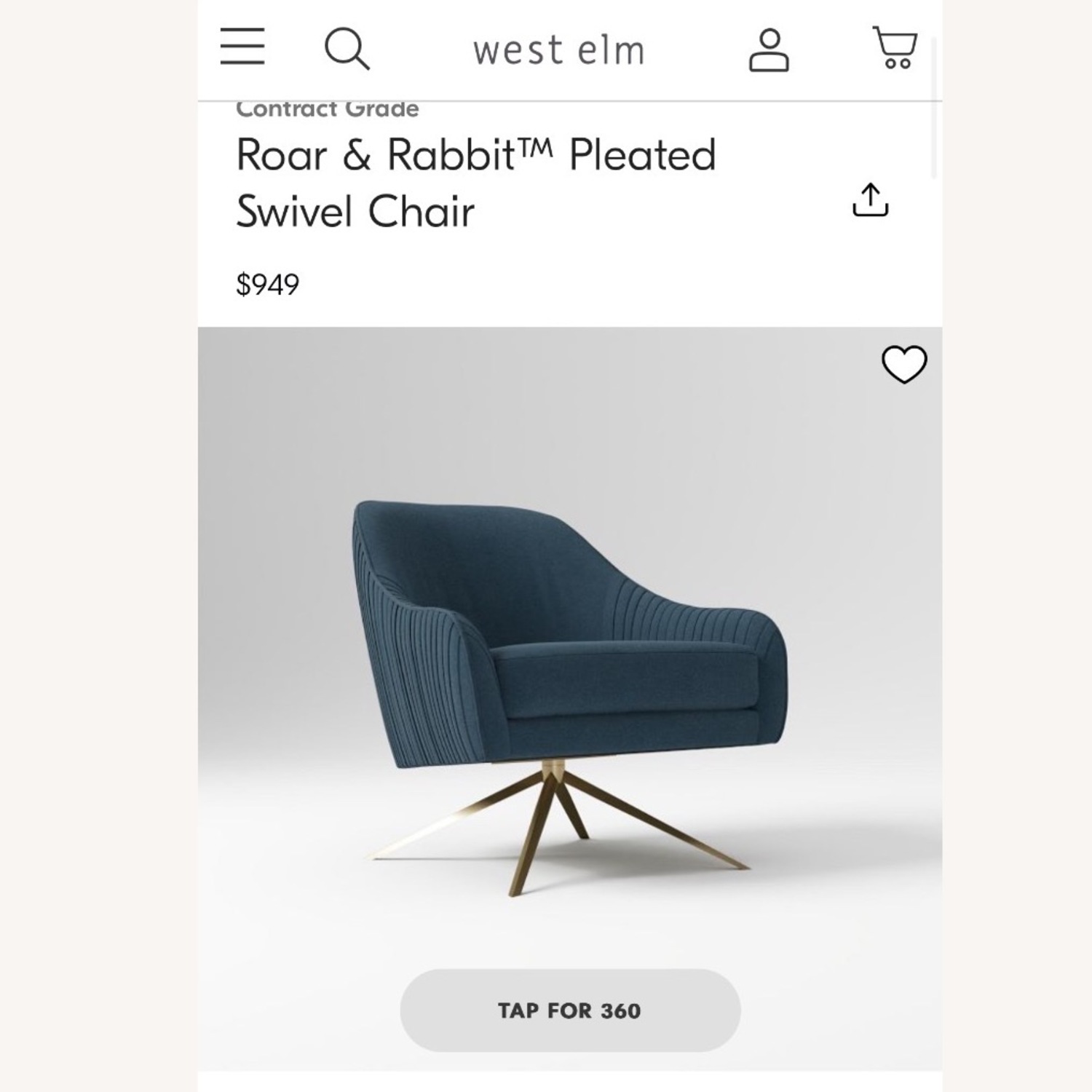The height and width of the screenshot is (1092, 1092).
Task: Open the hamburger menu
Action: tap(242, 47)
